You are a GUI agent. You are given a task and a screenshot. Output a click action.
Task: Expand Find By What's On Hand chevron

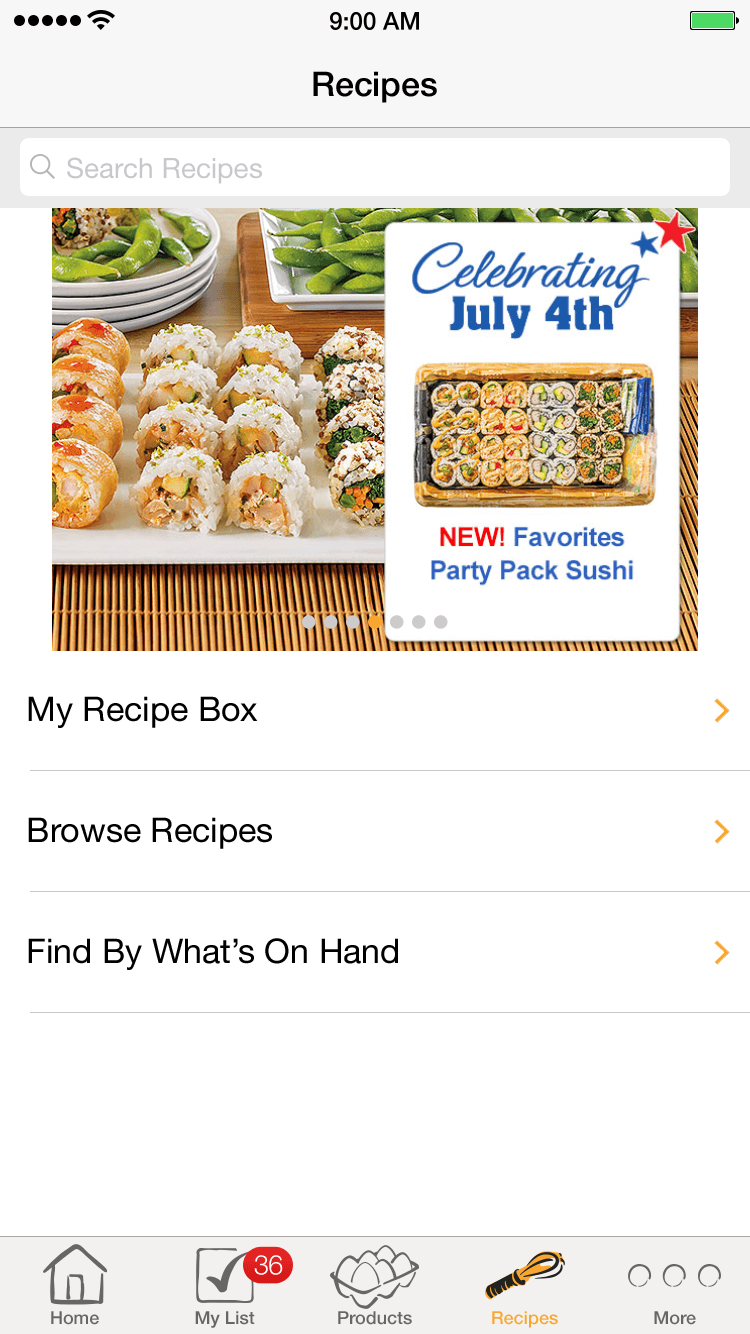coord(721,952)
